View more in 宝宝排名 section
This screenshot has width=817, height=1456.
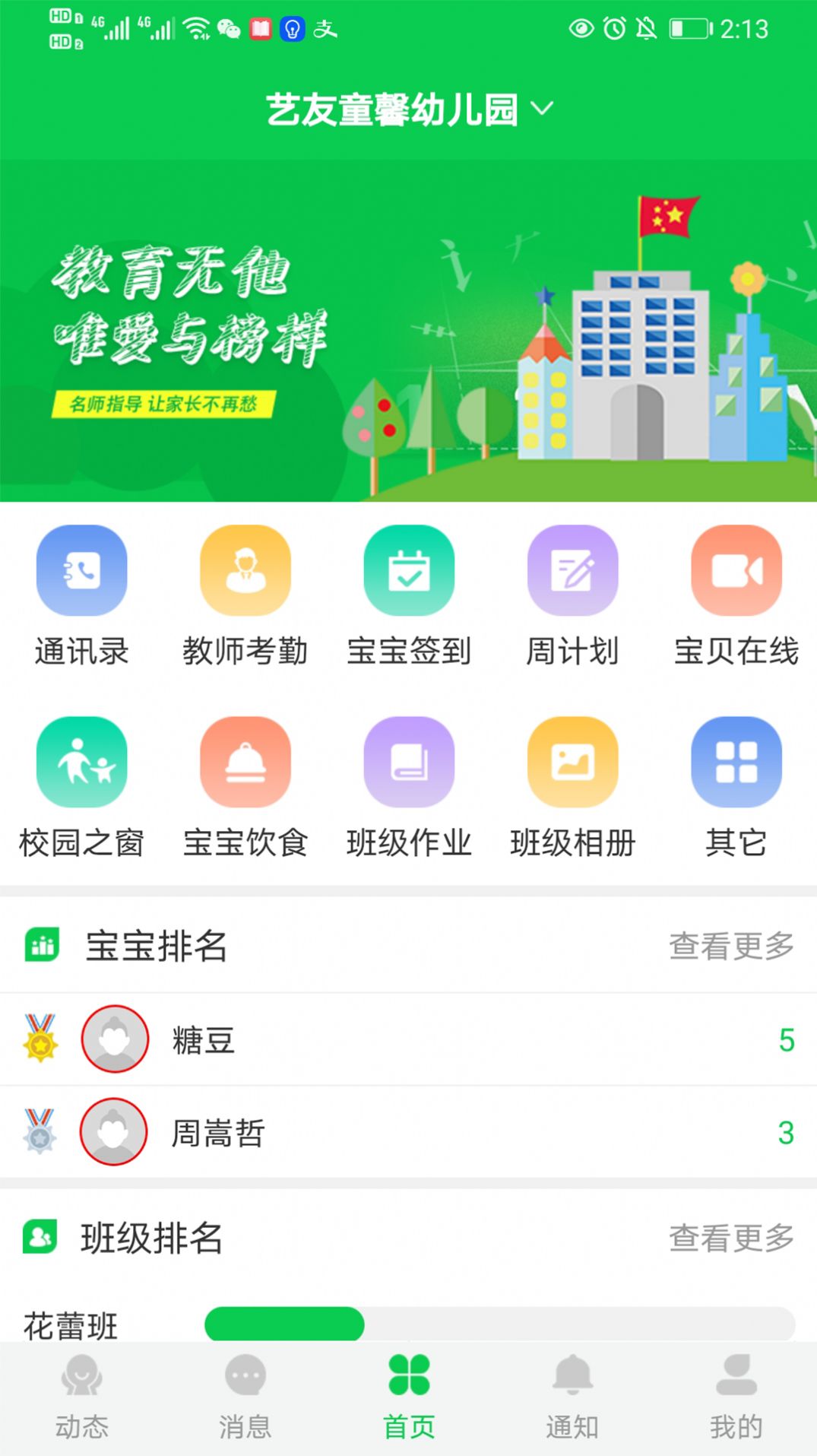(x=731, y=946)
